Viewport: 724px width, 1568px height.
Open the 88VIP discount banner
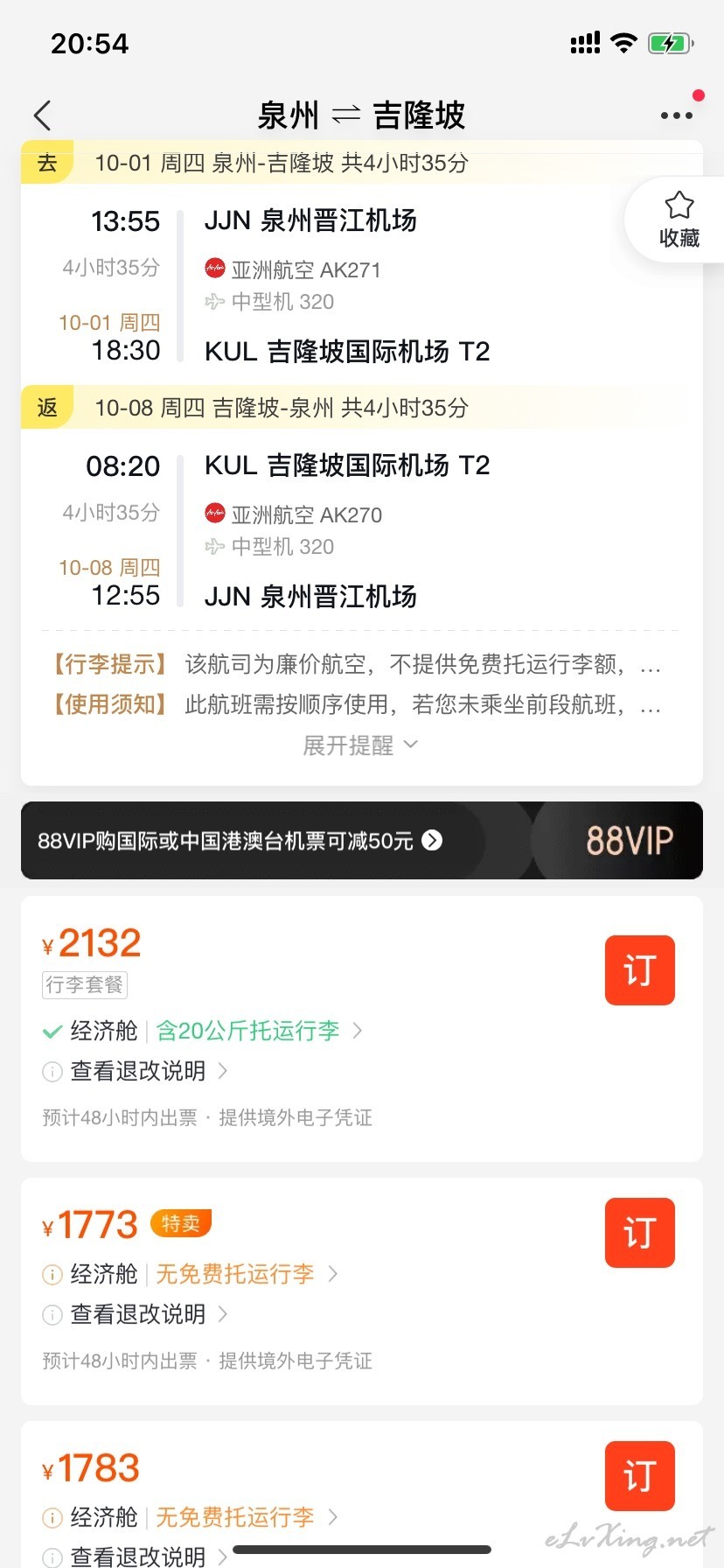[362, 841]
